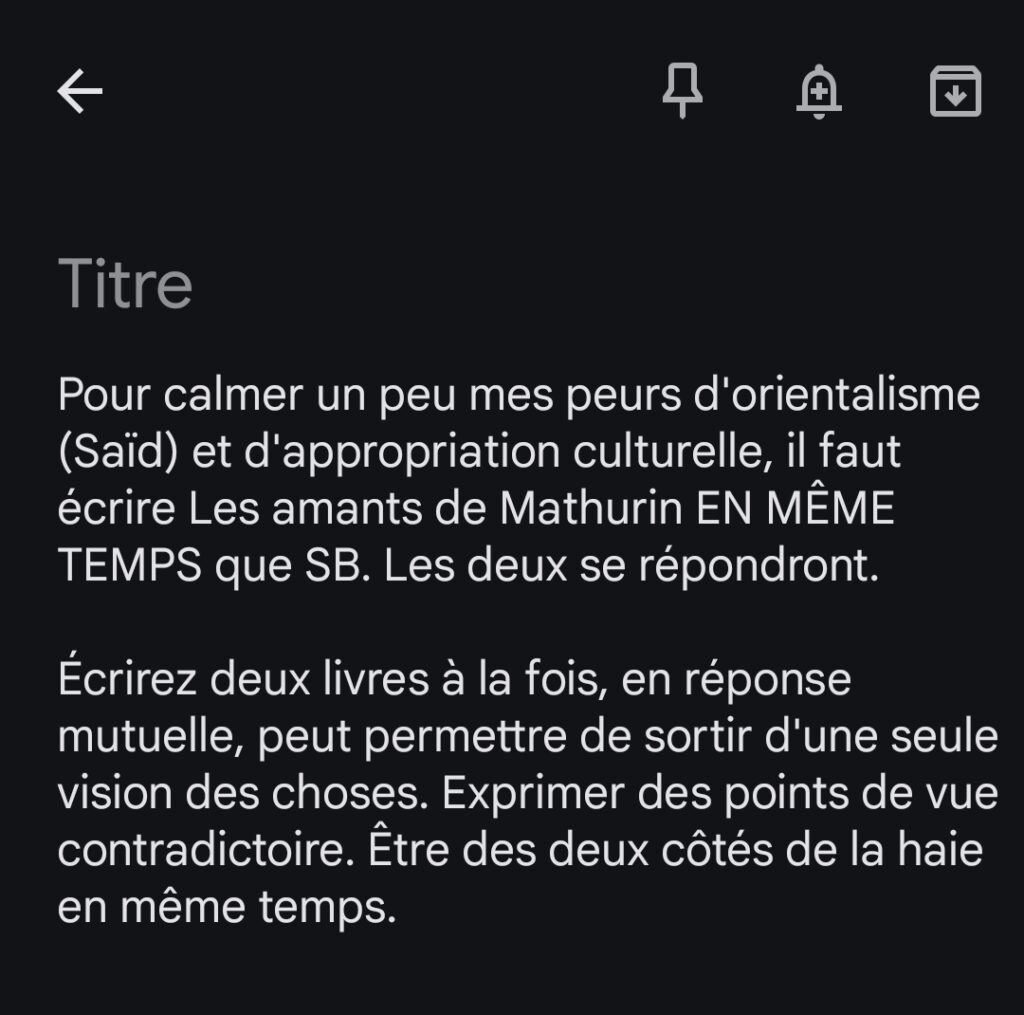Screen dimensions: 1024x1015
Task: Pin this note
Action: (683, 92)
